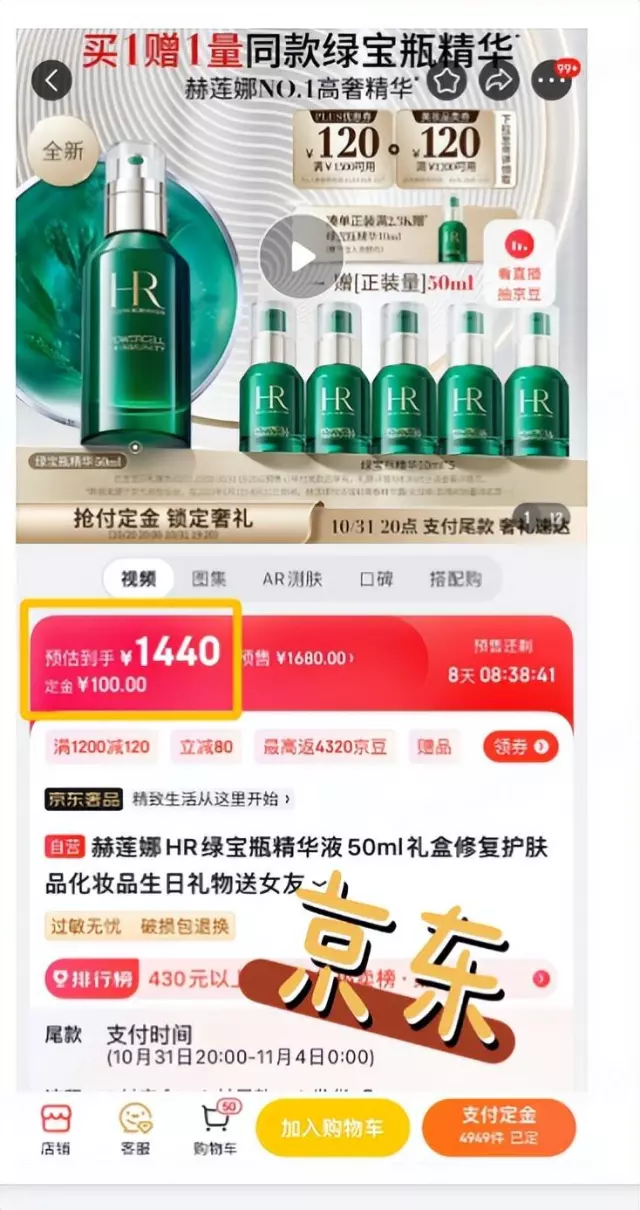This screenshot has height=1210, width=640.
Task: Tap 支付定金 to pay the deposit
Action: click(499, 1128)
